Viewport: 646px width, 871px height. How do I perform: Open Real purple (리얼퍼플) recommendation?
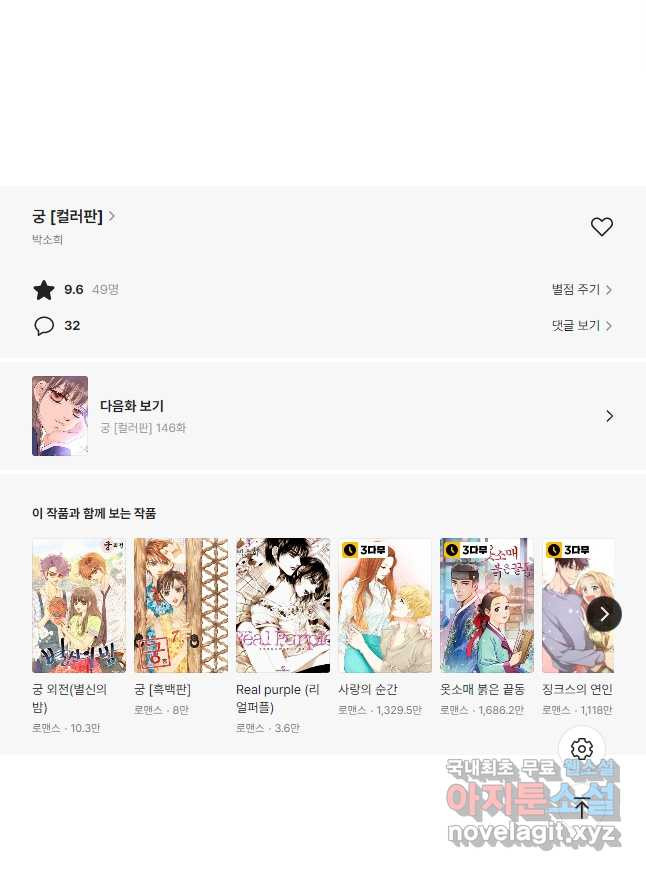pyautogui.click(x=283, y=606)
